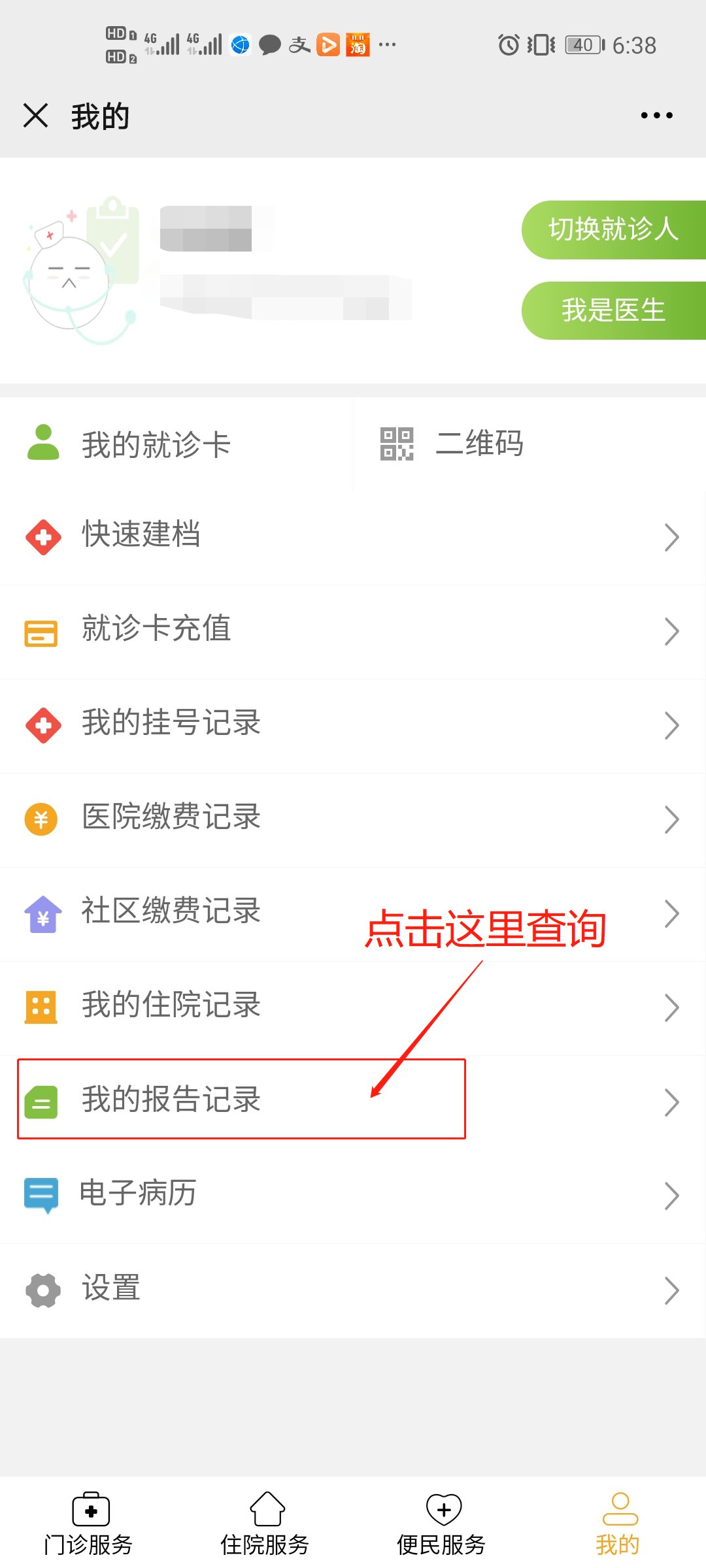
Task: Tap 切换就诊人 button
Action: 613,229
